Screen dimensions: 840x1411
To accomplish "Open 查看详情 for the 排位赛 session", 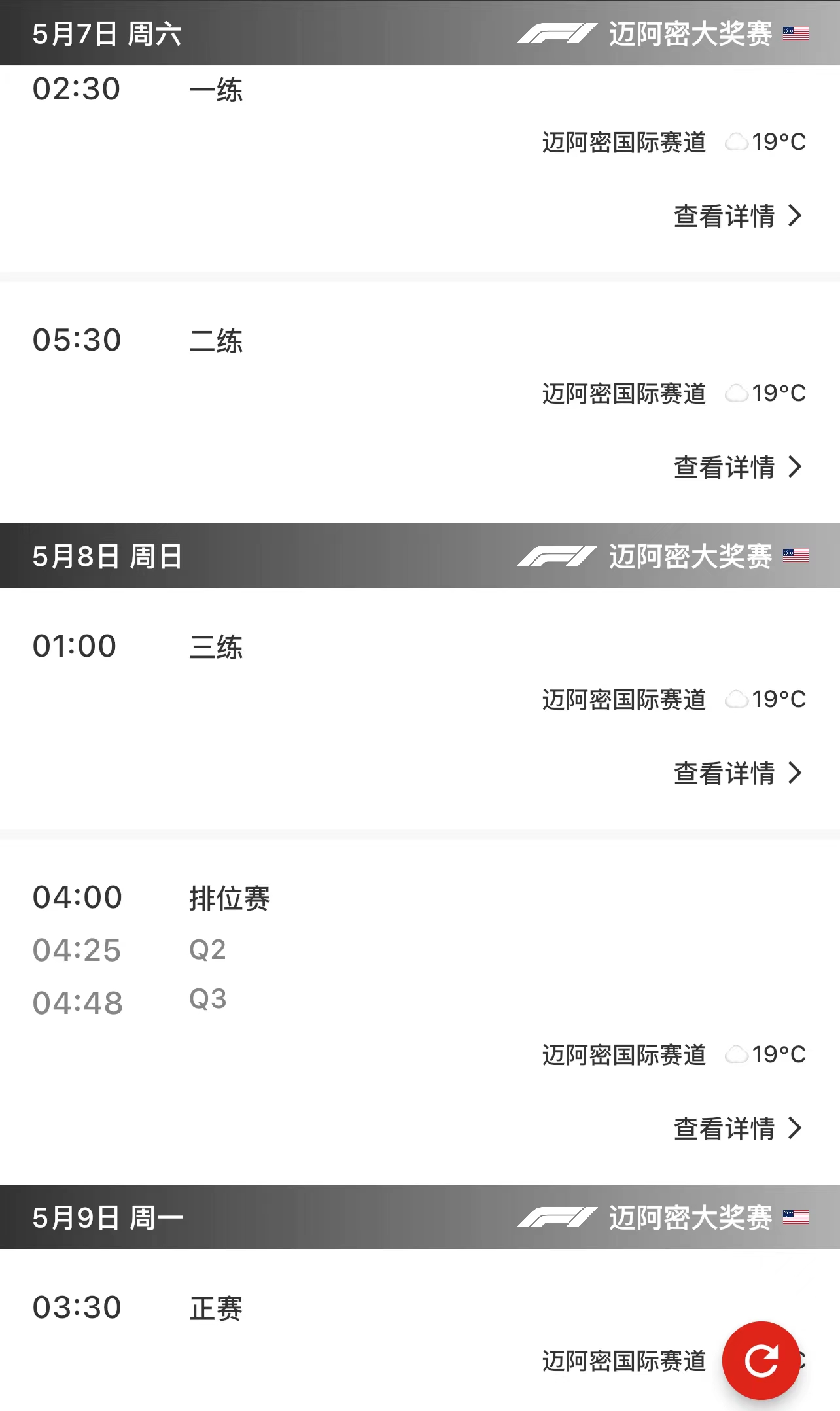I will 737,1128.
